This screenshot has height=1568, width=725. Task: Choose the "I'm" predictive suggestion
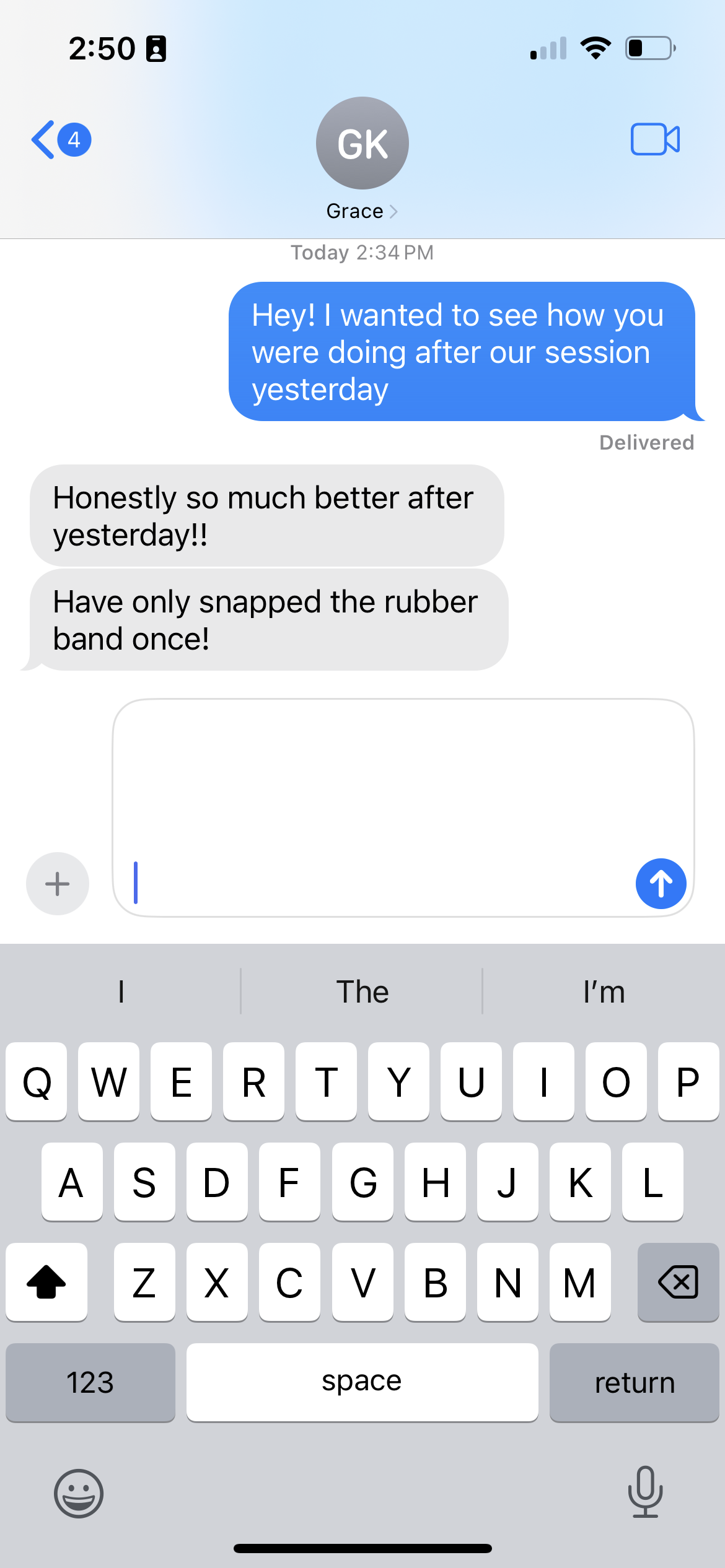point(604,991)
